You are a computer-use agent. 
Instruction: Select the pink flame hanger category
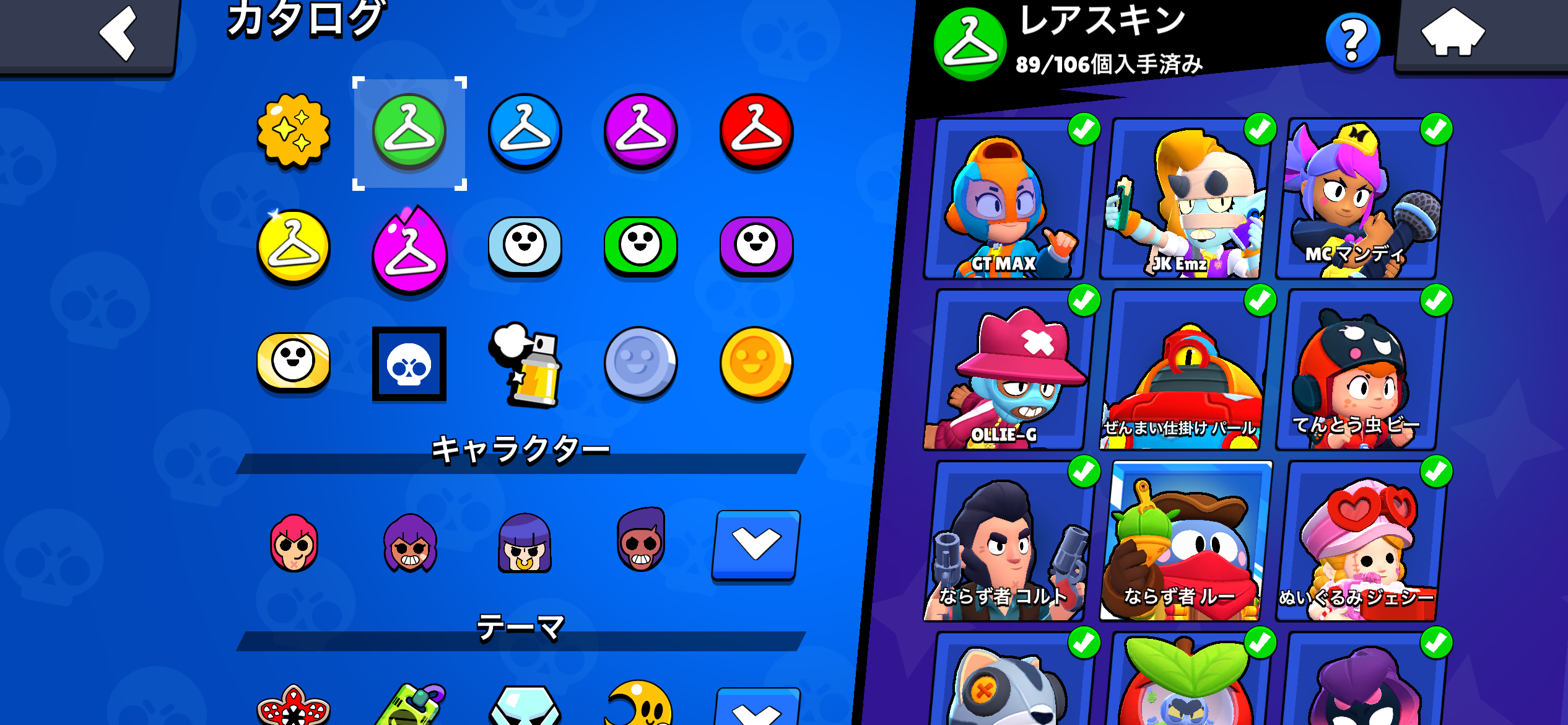click(x=409, y=250)
